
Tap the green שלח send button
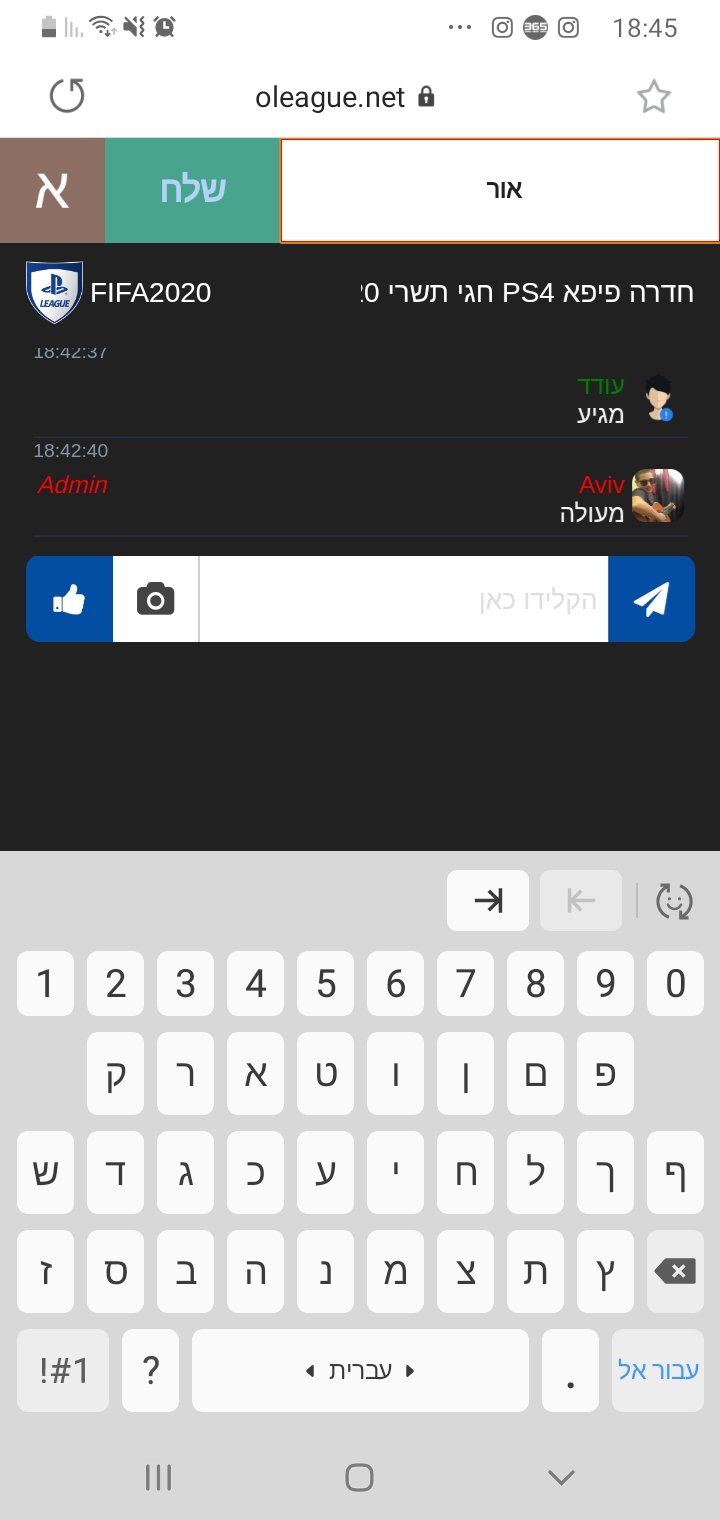pyautogui.click(x=192, y=190)
